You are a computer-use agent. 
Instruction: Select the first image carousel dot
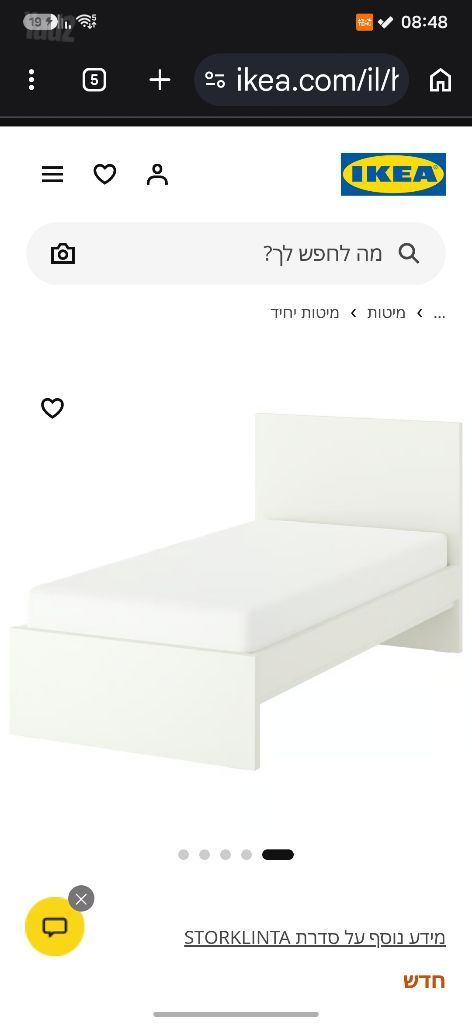click(x=183, y=855)
